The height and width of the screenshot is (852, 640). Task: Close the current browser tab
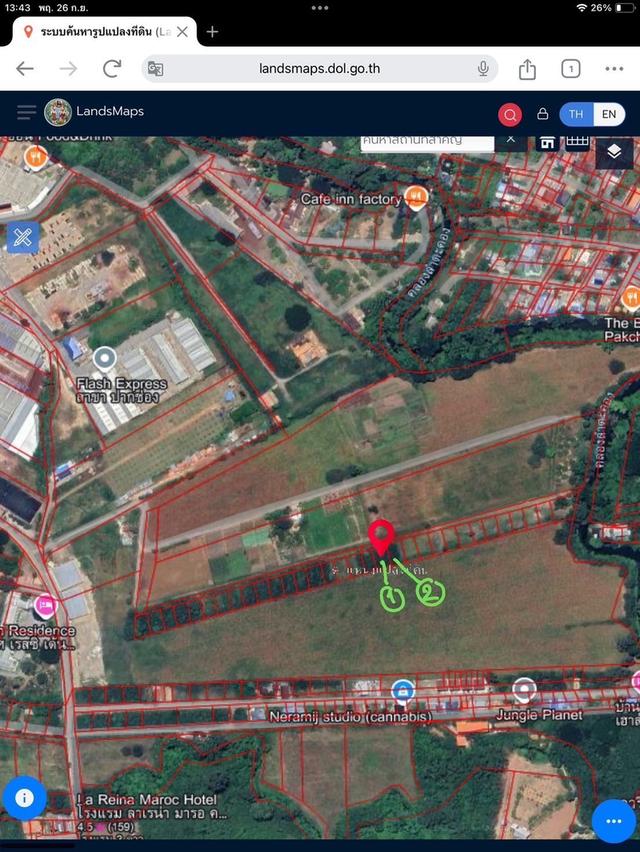point(183,32)
